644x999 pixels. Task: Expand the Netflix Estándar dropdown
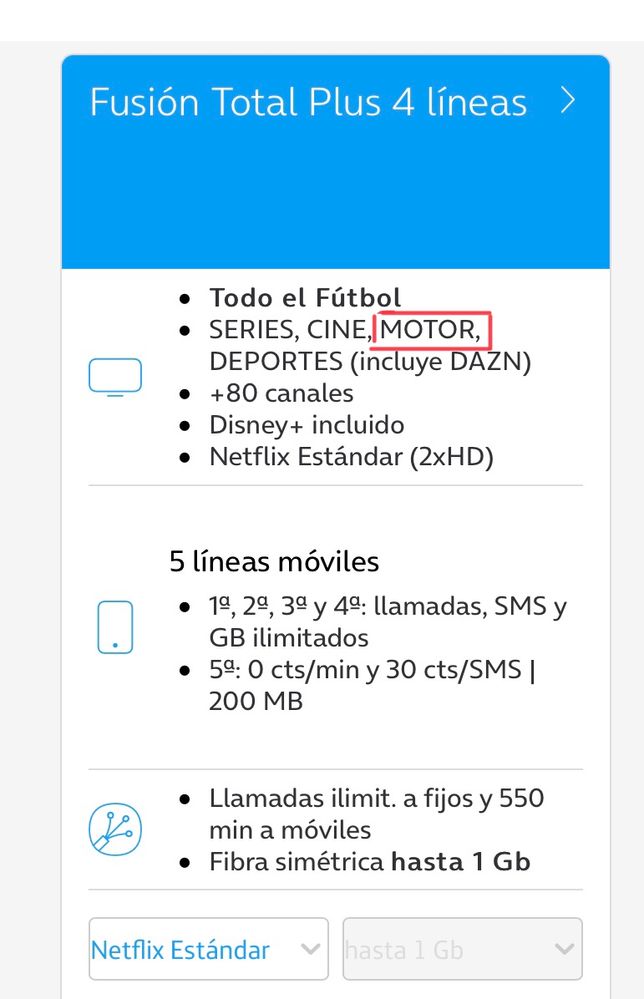click(208, 949)
